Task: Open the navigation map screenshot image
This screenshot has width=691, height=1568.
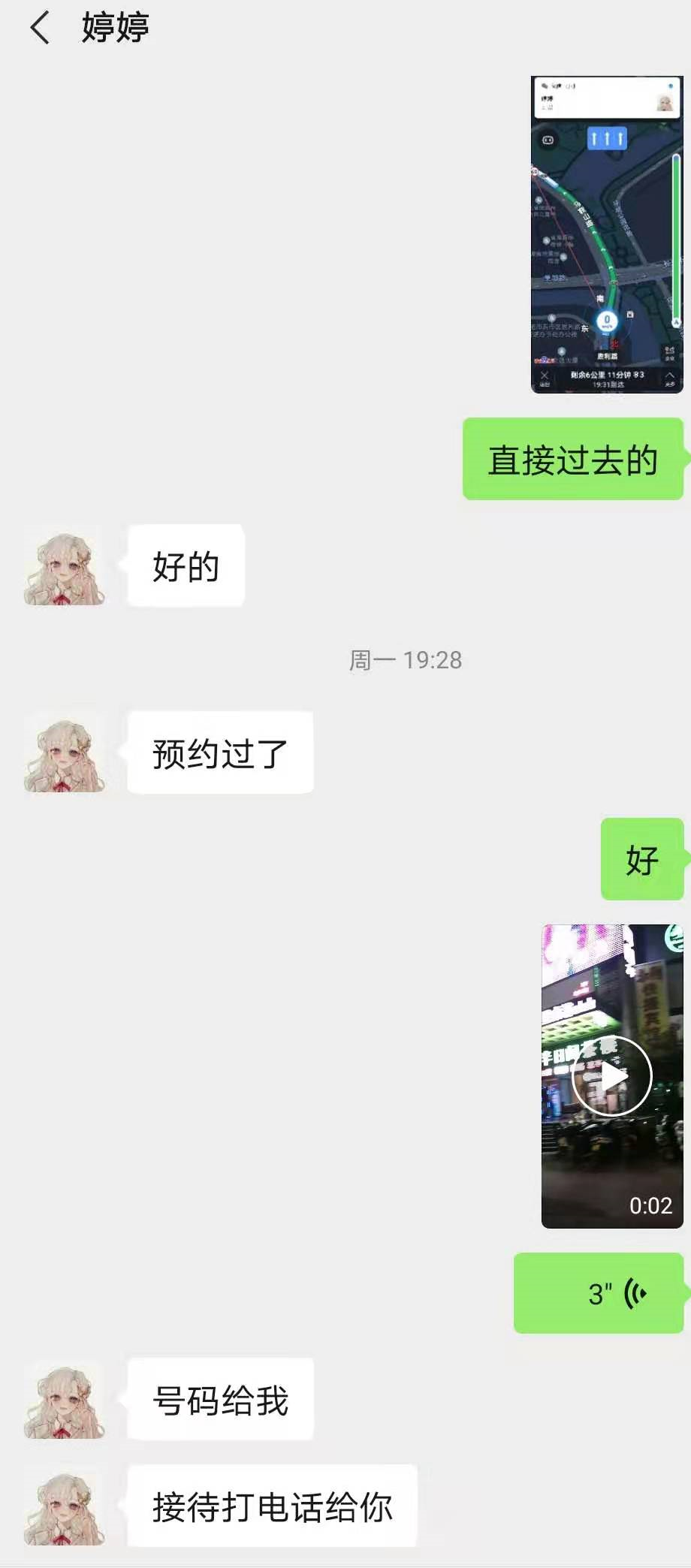Action: (x=607, y=234)
